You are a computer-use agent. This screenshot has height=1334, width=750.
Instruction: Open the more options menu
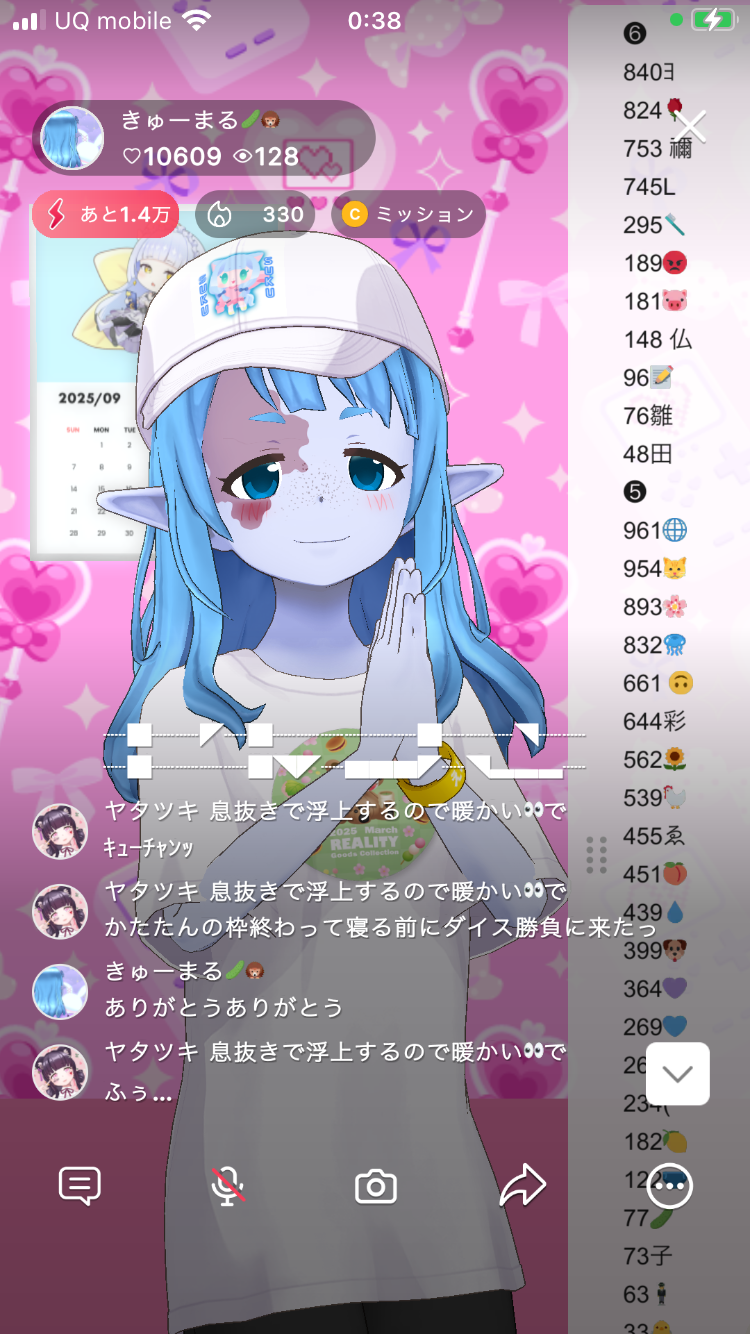coord(669,1186)
